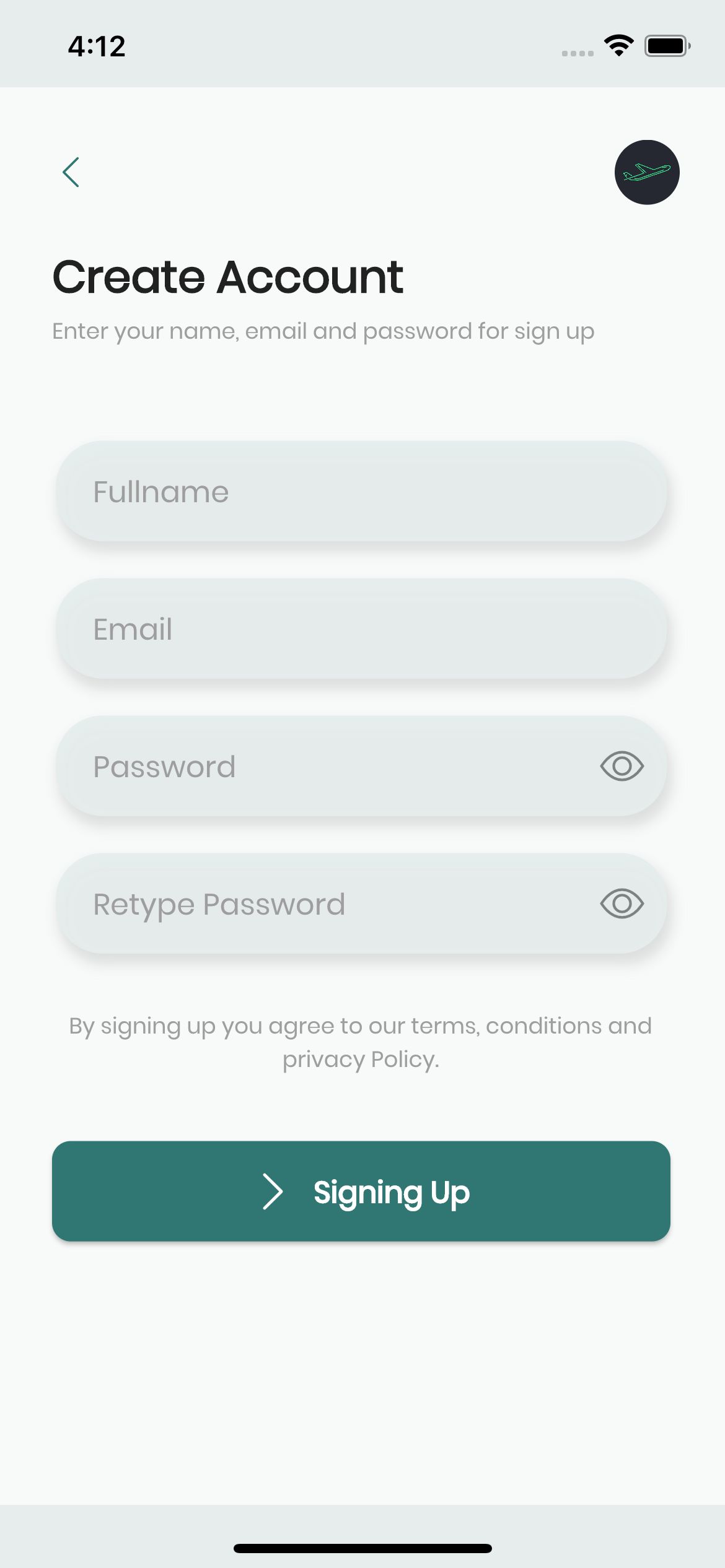Select the Email input field
Viewport: 725px width, 1568px height.
coord(361,629)
